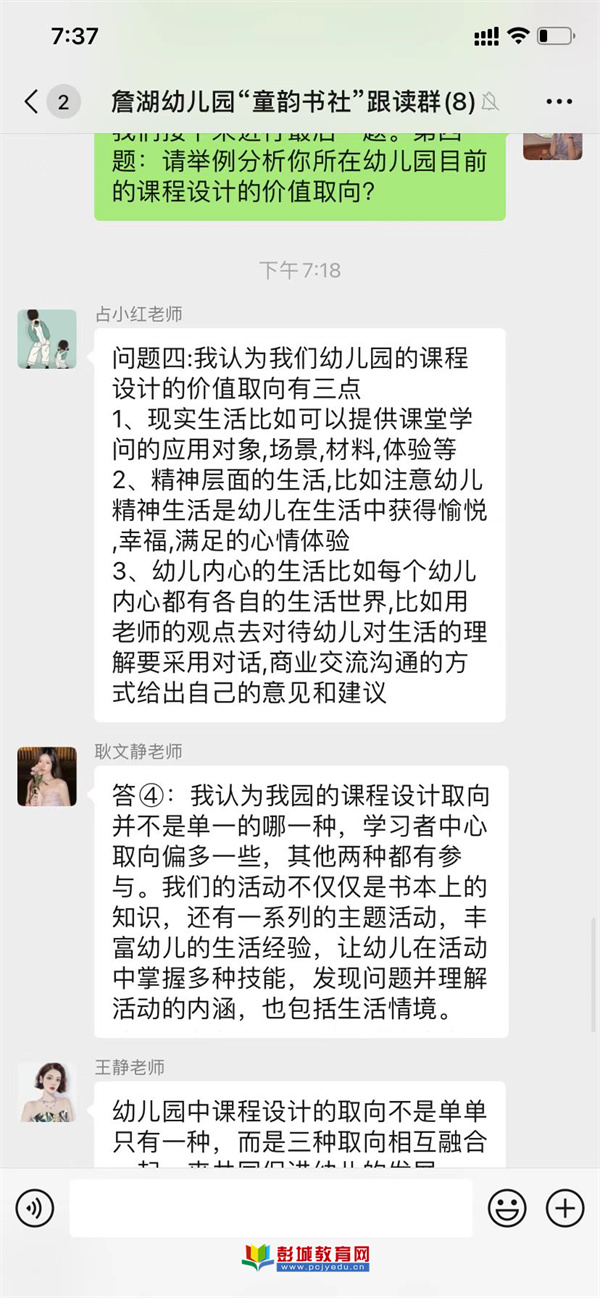This screenshot has width=600, height=1298.
Task: Open the plus attachments menu
Action: click(x=565, y=1208)
